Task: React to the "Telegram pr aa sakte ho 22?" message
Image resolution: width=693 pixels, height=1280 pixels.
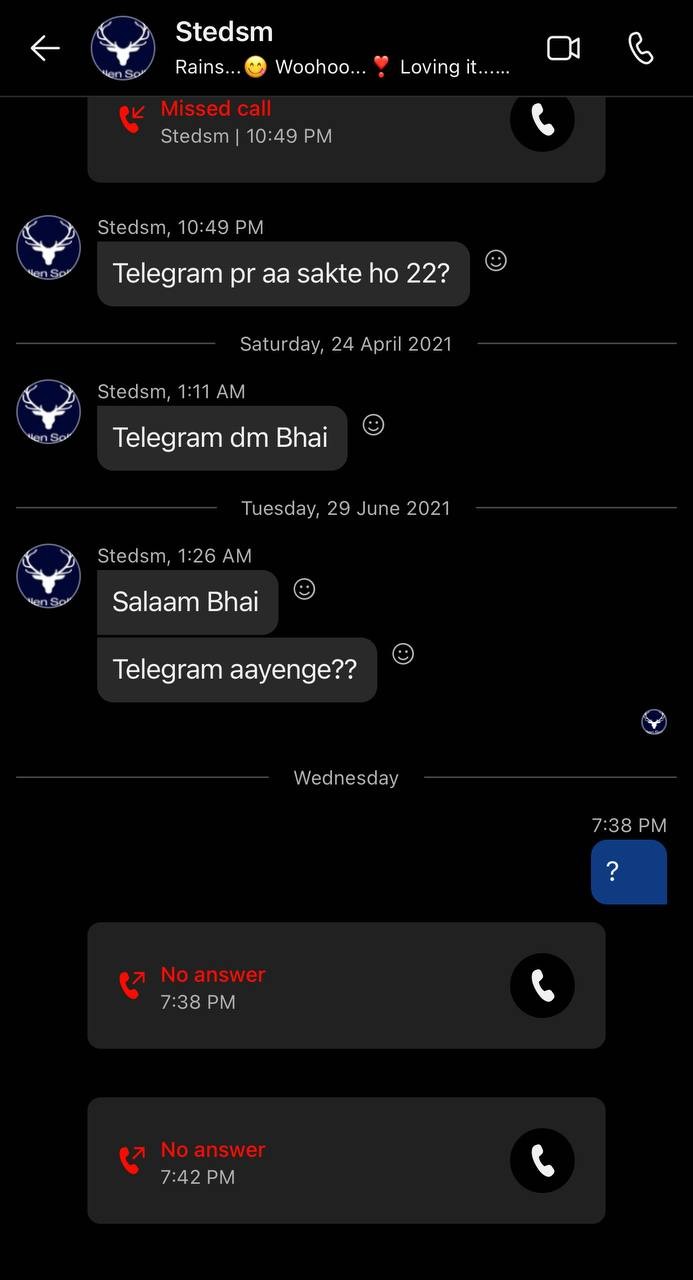Action: (x=496, y=260)
